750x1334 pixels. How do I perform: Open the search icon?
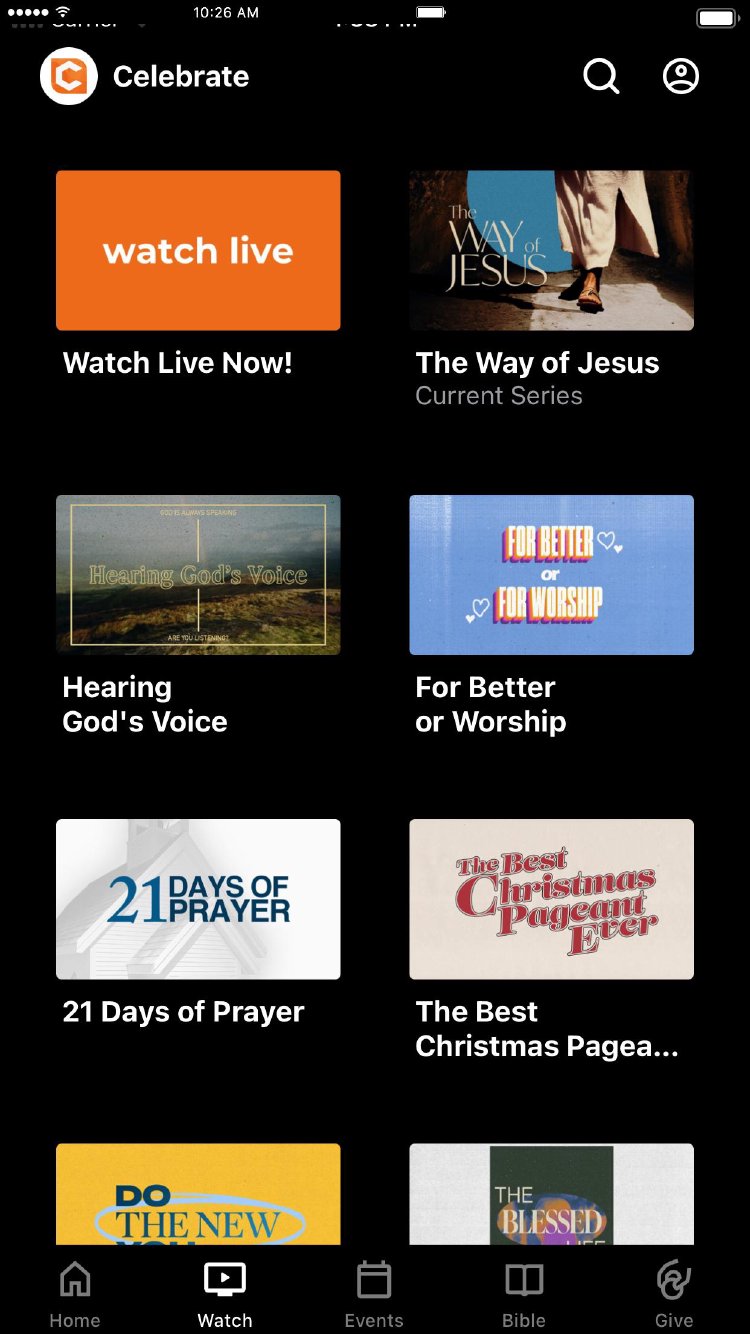point(601,76)
